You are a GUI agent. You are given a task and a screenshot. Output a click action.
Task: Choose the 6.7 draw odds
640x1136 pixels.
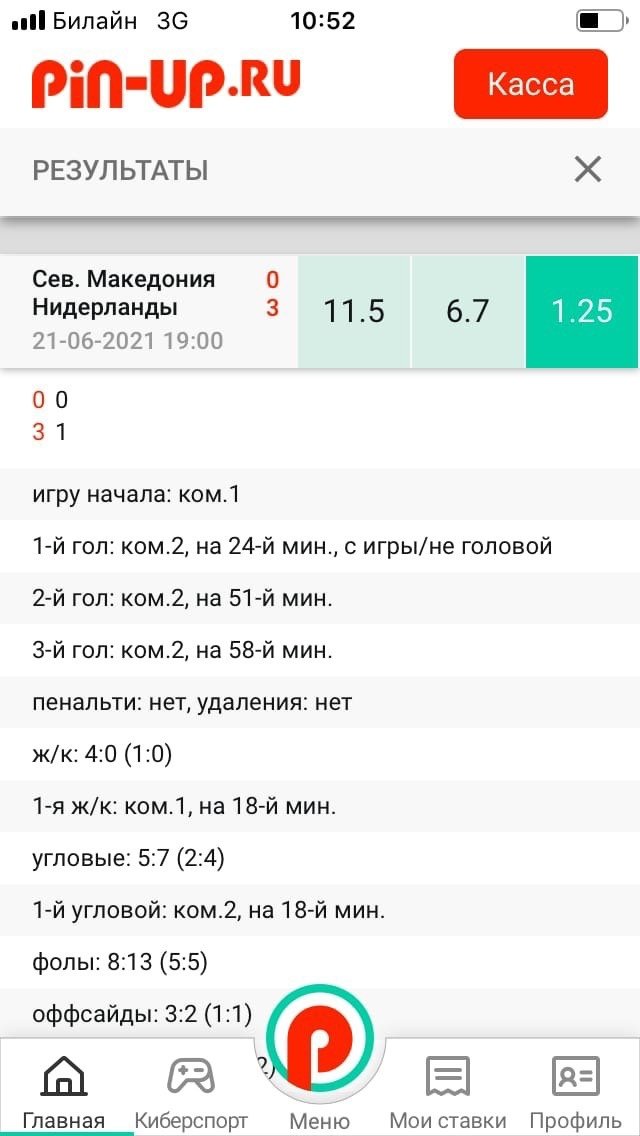(x=468, y=311)
